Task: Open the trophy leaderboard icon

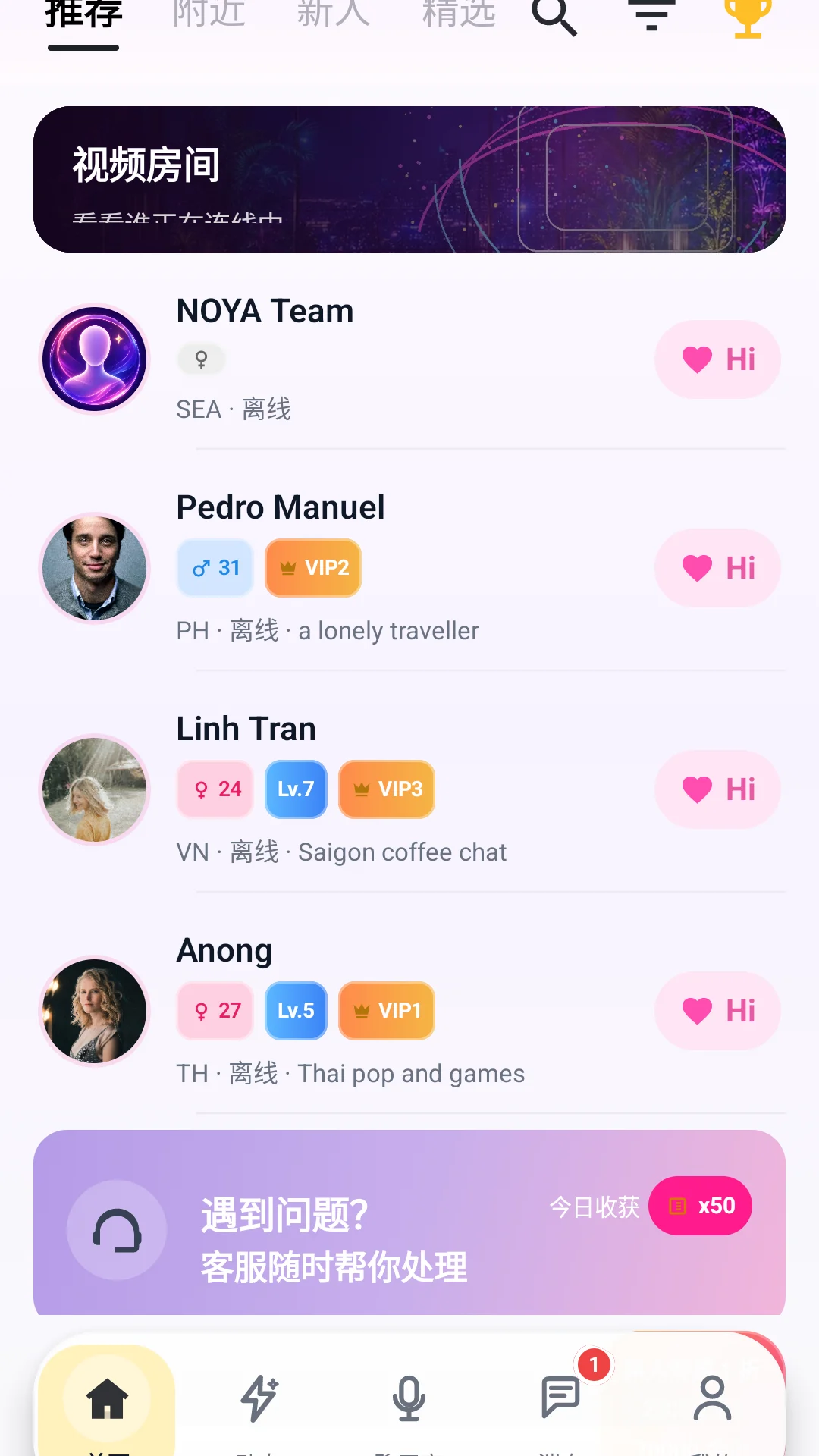Action: click(748, 17)
